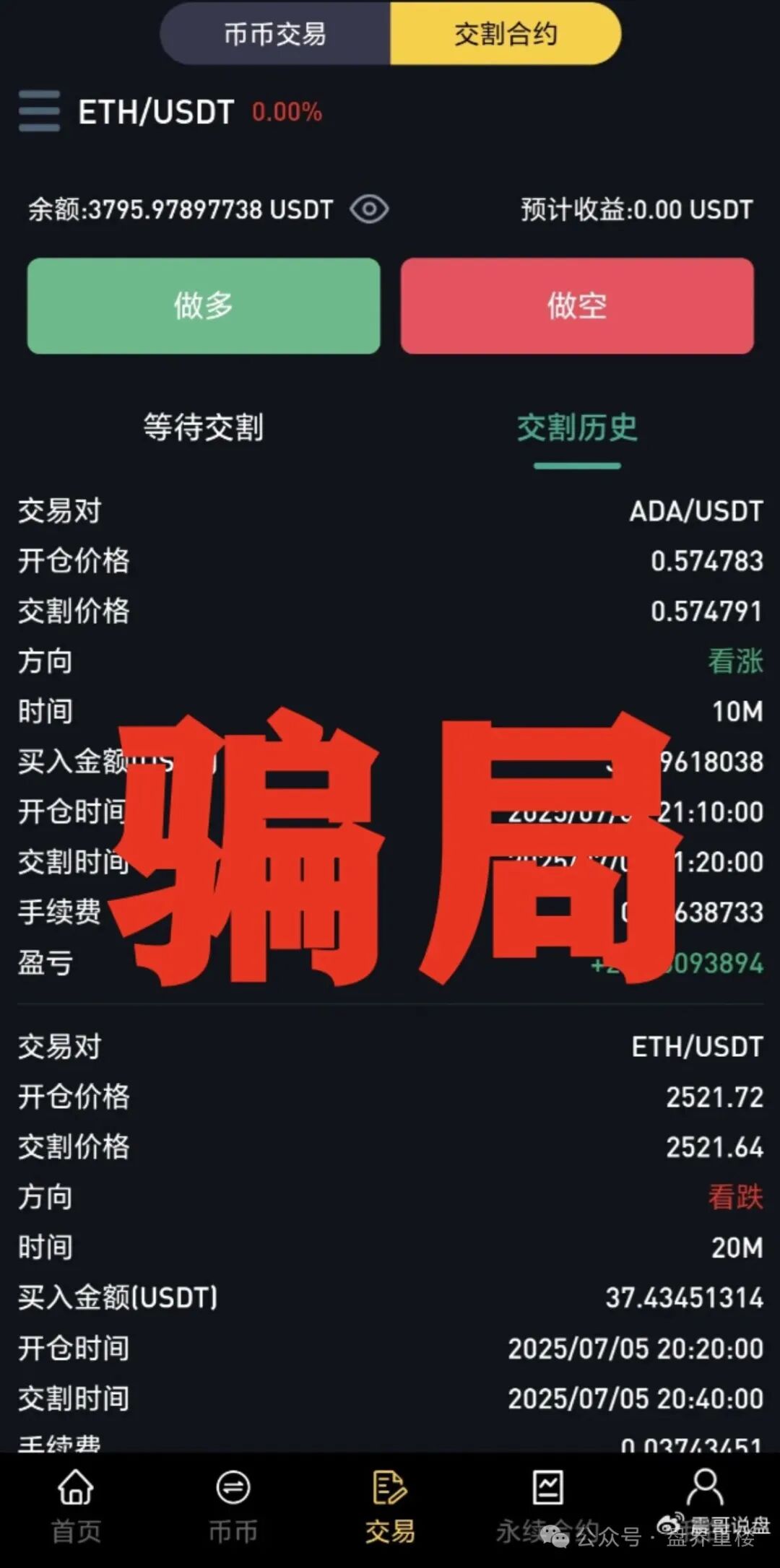The width and height of the screenshot is (780, 1568).
Task: Open the 币币 bottom tab
Action: 233,1505
